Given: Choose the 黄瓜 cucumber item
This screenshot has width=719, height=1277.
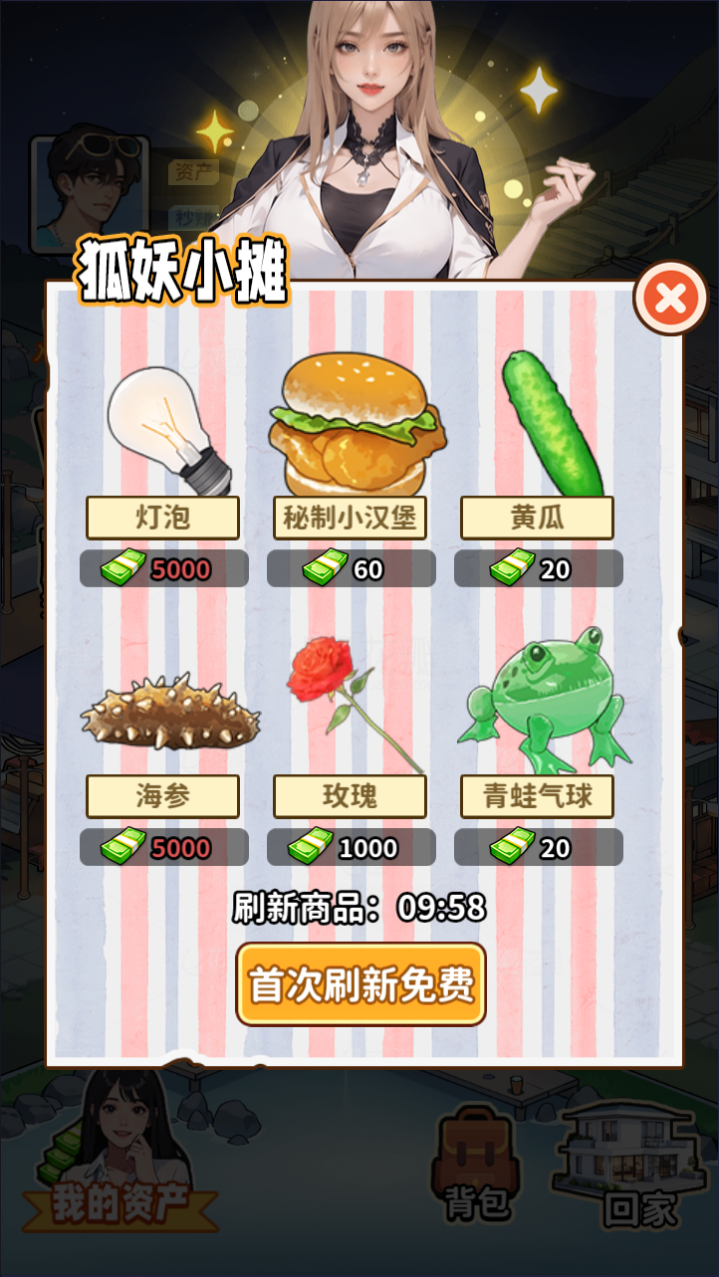Looking at the screenshot, I should (538, 430).
